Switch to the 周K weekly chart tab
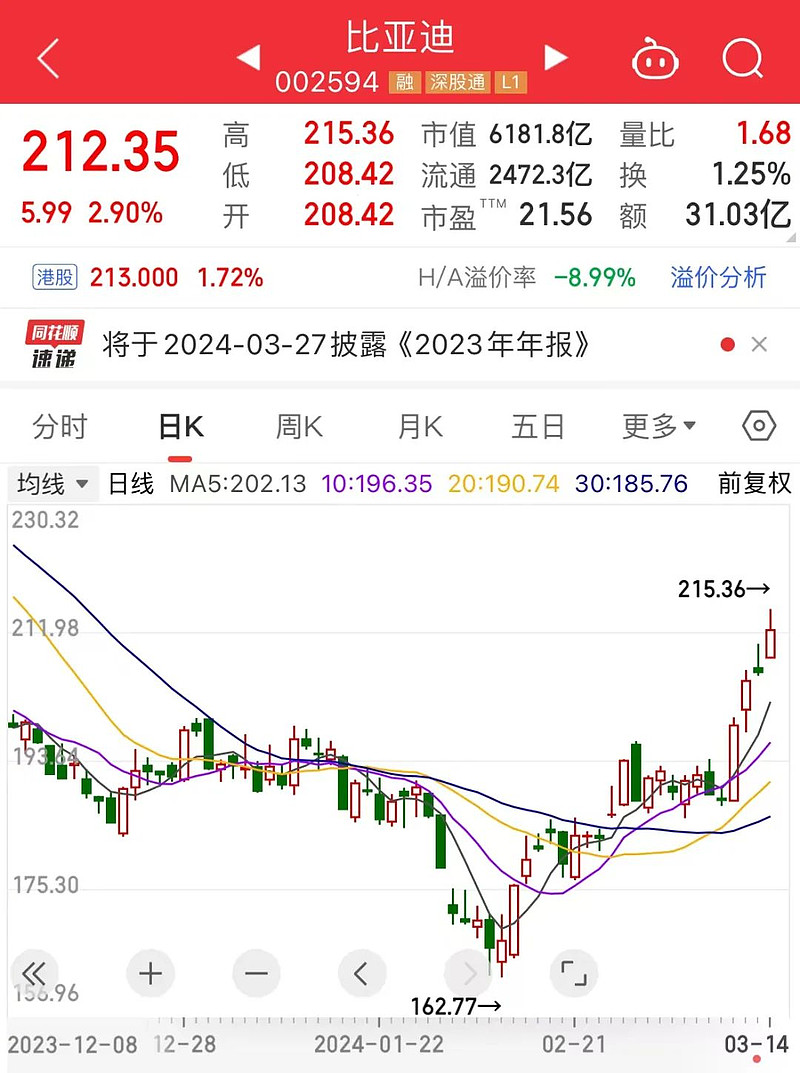 (297, 426)
